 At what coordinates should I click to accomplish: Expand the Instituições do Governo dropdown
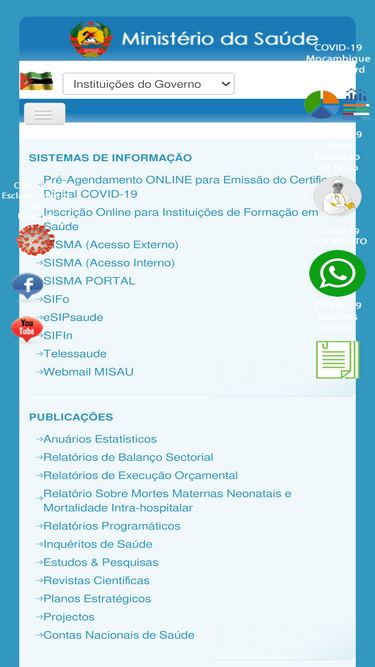(x=148, y=84)
